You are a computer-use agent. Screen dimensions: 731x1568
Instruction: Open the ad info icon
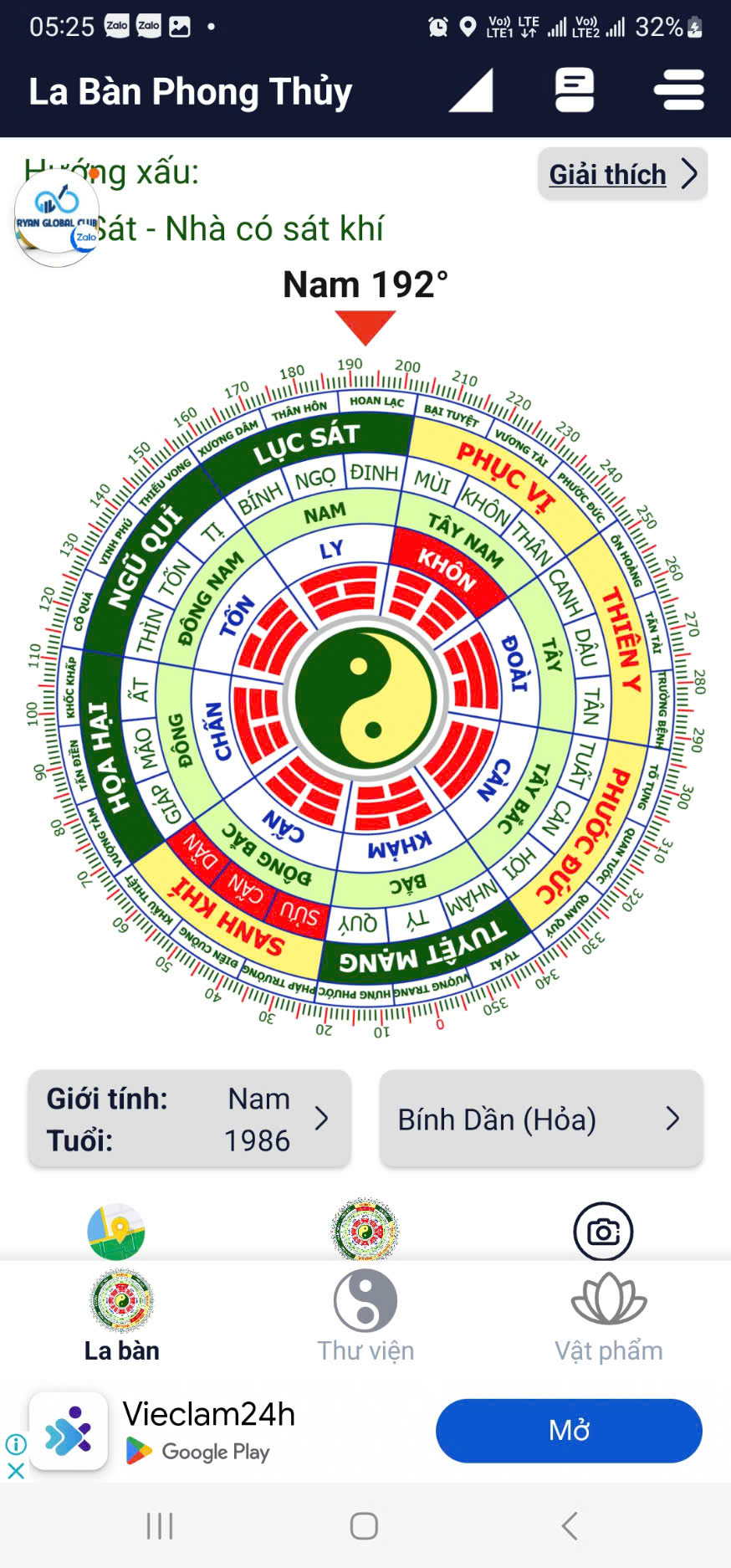pos(15,1444)
